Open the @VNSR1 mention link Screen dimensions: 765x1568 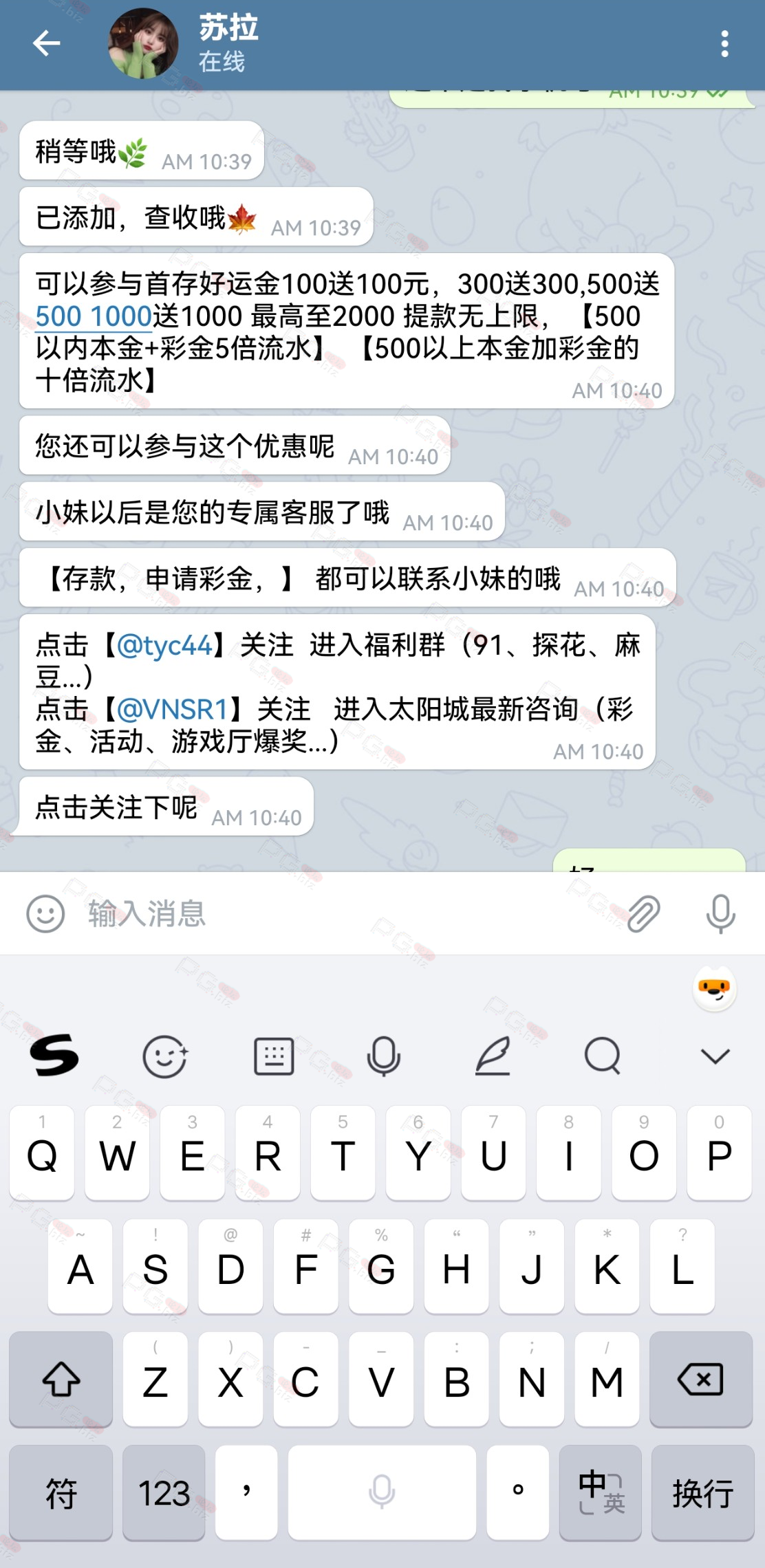(173, 709)
